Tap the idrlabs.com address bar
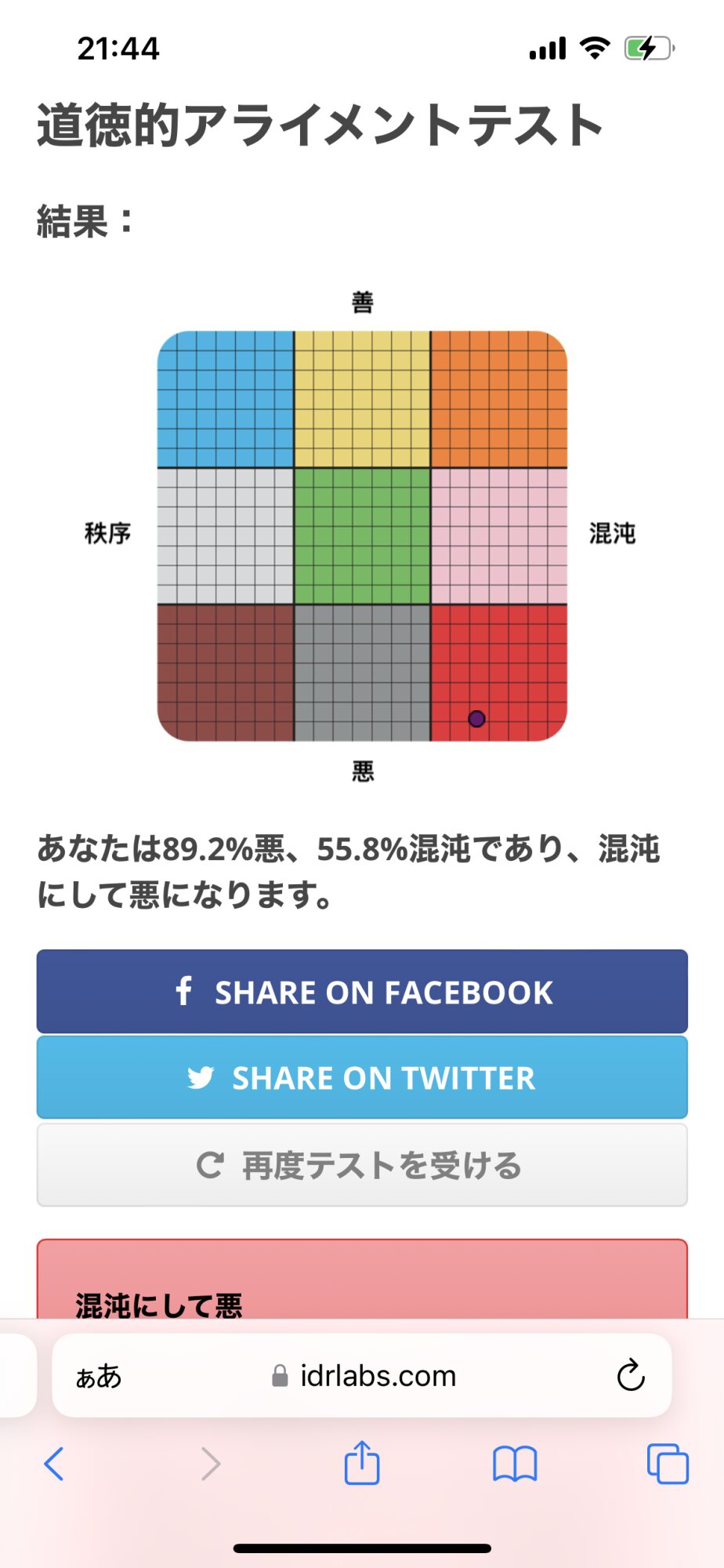This screenshot has height=1568, width=724. click(362, 1375)
